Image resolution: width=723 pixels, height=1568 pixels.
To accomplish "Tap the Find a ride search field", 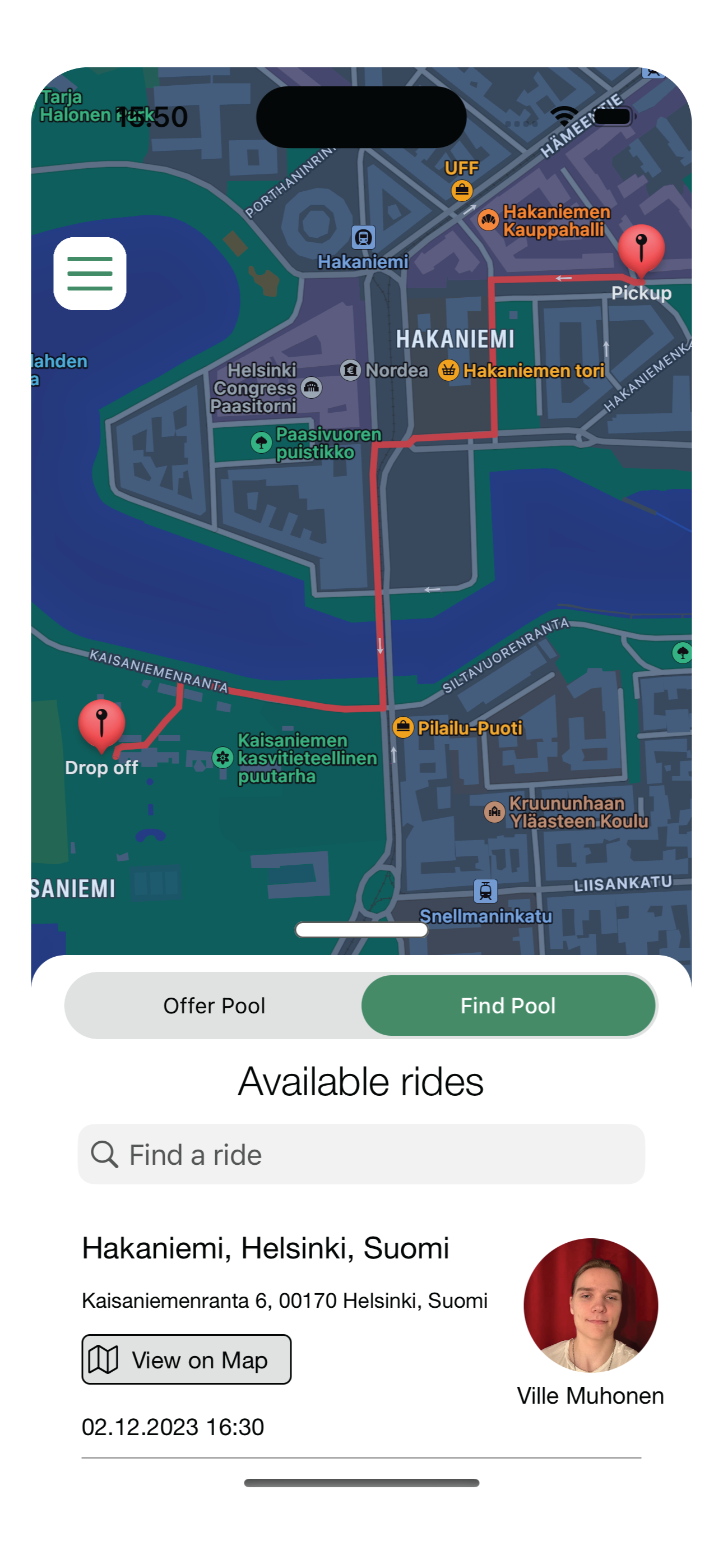I will (361, 1154).
